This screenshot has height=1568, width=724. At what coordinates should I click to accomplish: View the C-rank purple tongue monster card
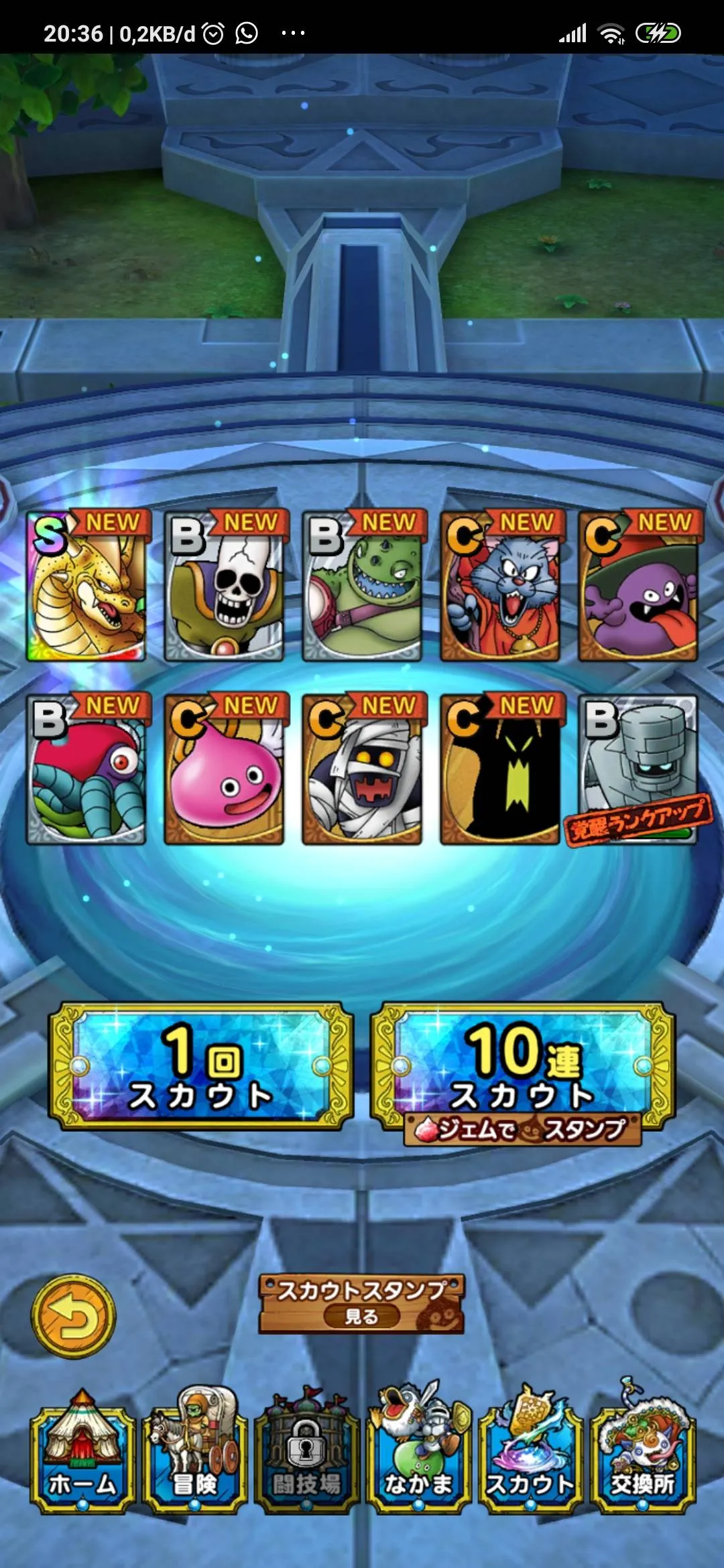[x=638, y=586]
